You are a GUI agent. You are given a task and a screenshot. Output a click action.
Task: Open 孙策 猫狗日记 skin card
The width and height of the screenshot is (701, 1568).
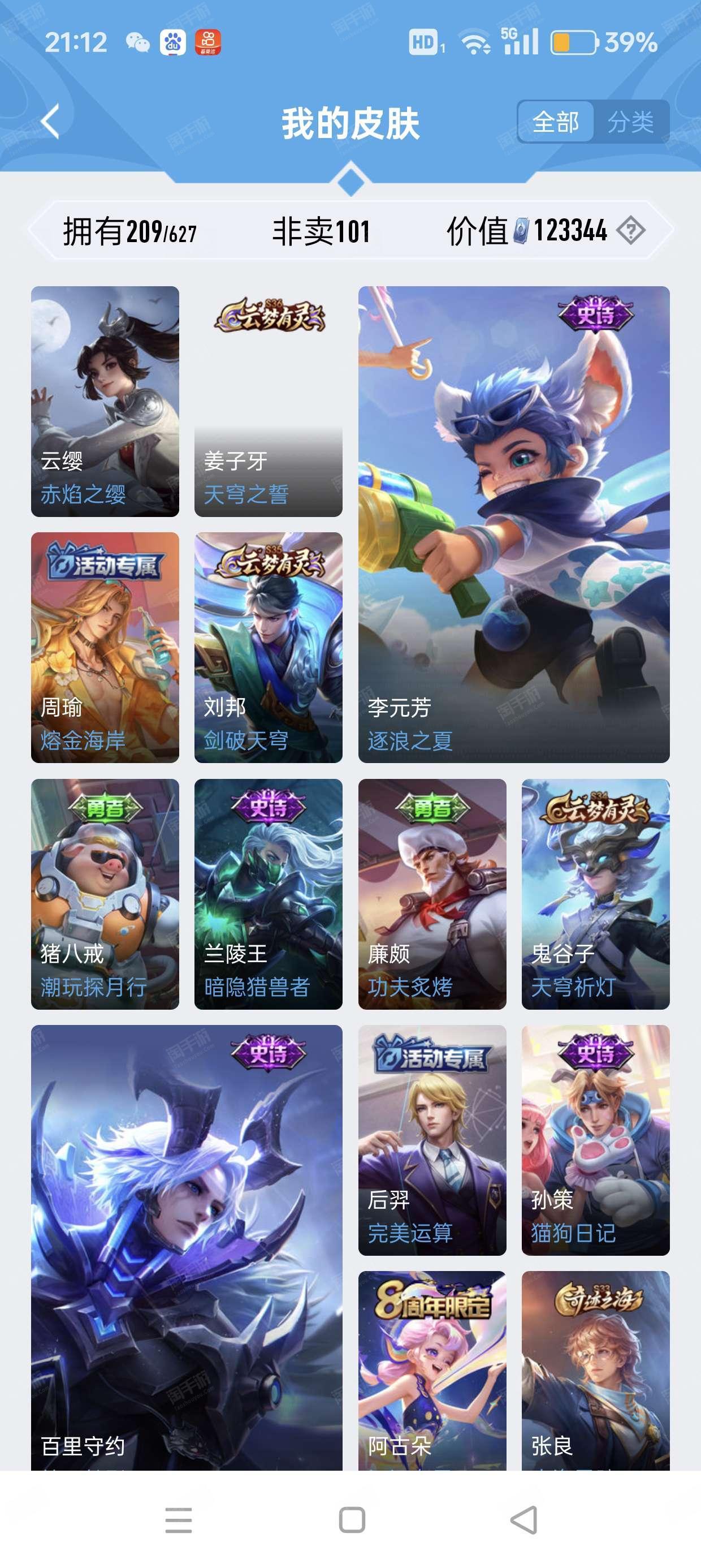596,1140
